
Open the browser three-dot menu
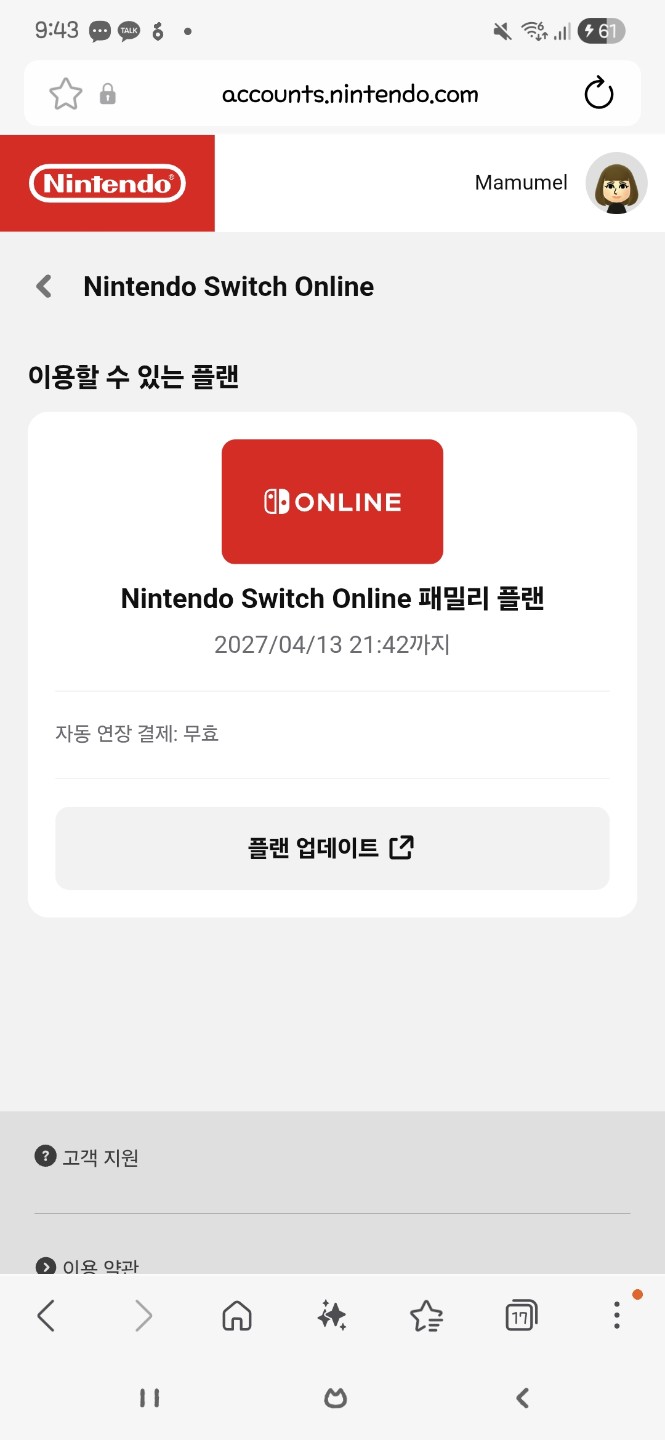tap(617, 1315)
